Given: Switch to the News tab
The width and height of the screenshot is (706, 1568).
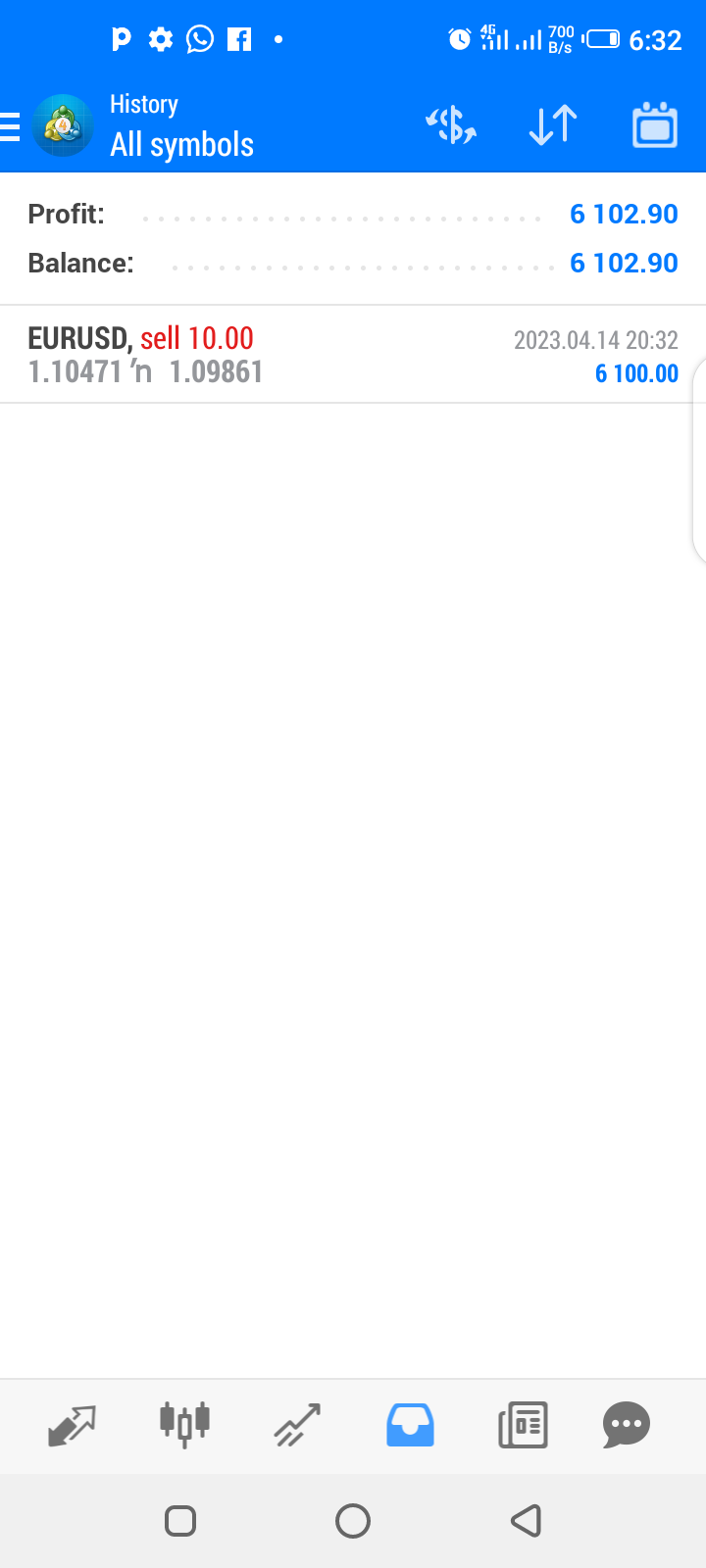Looking at the screenshot, I should click(x=523, y=1425).
